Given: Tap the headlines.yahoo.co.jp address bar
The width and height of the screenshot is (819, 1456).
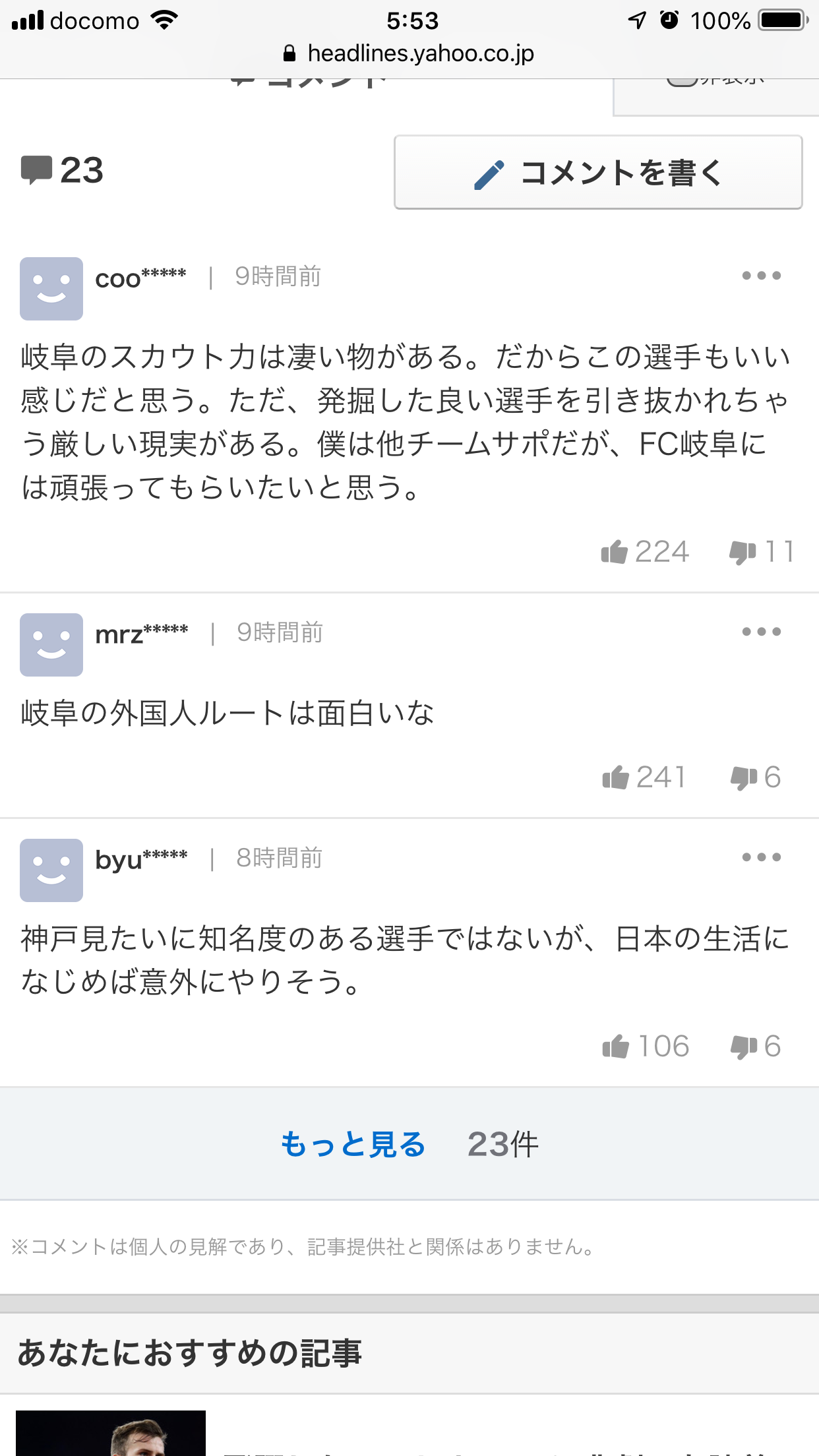Looking at the screenshot, I should [409, 53].
